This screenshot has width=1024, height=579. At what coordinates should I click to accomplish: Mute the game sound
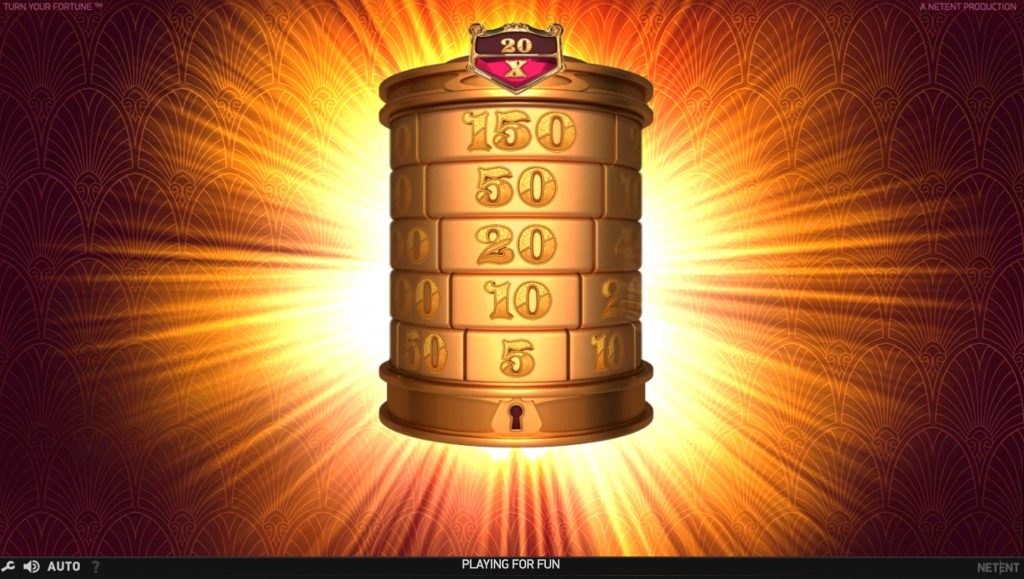31,567
